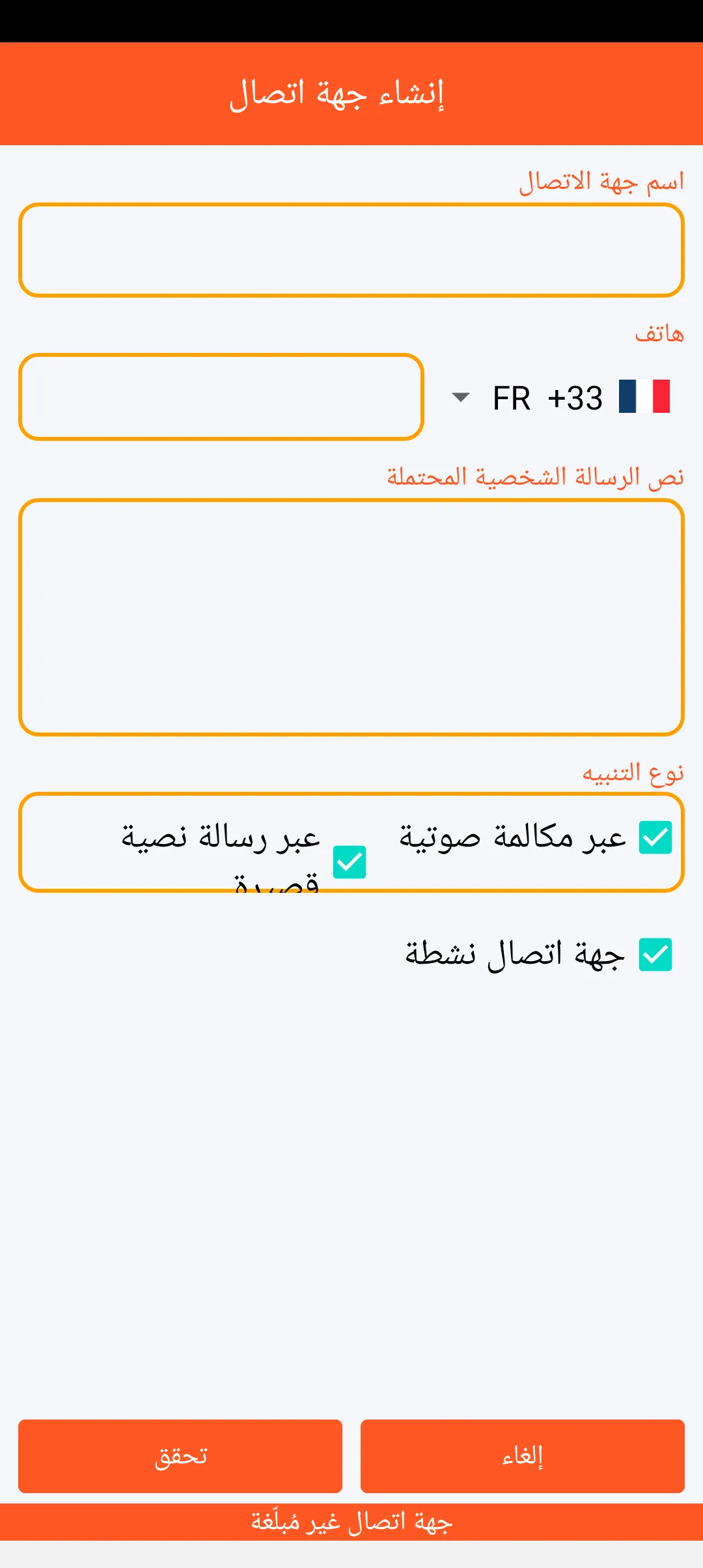Tap the إلغاء cancel button
The width and height of the screenshot is (703, 1568).
[x=522, y=1456]
